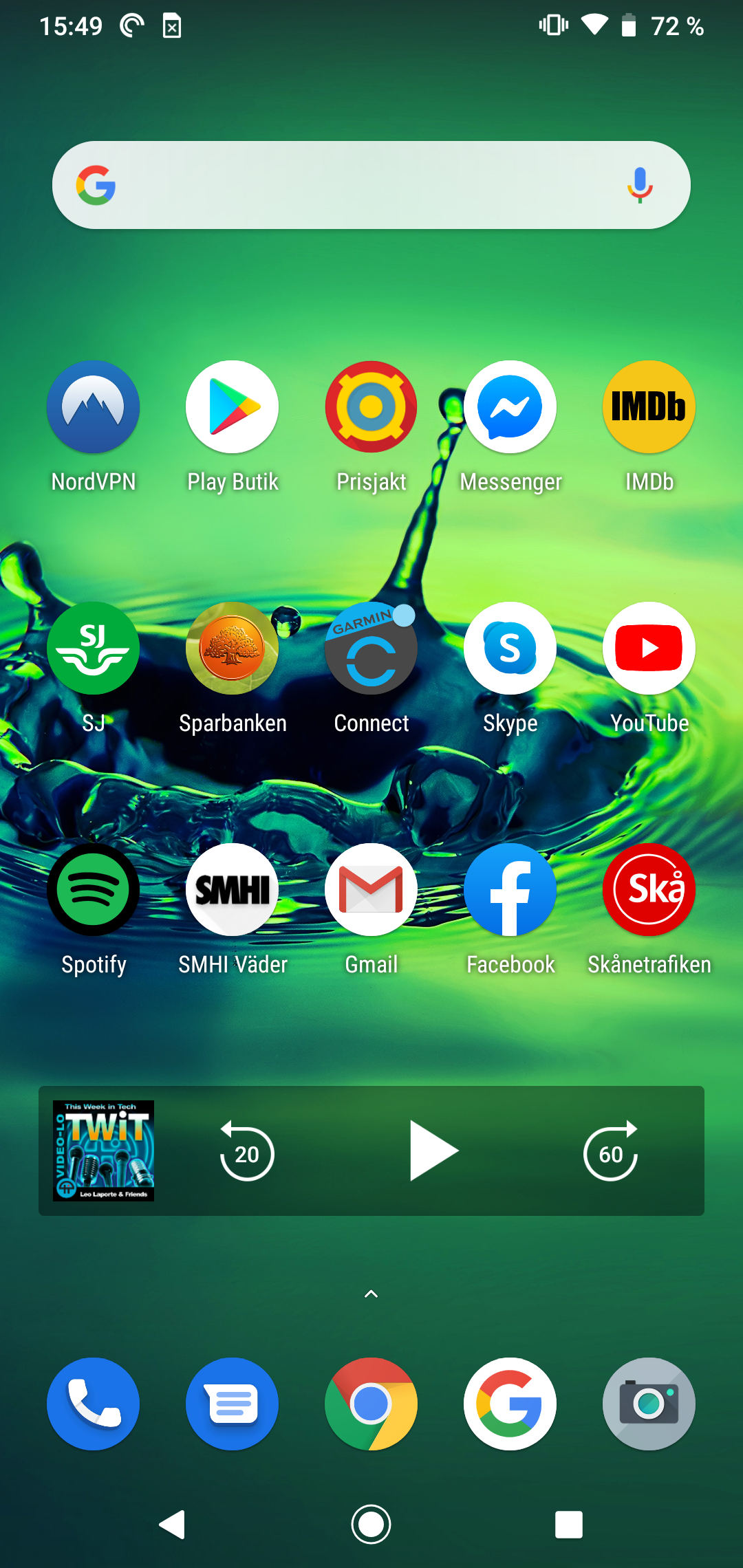
Task: Open YouTube
Action: (x=649, y=649)
